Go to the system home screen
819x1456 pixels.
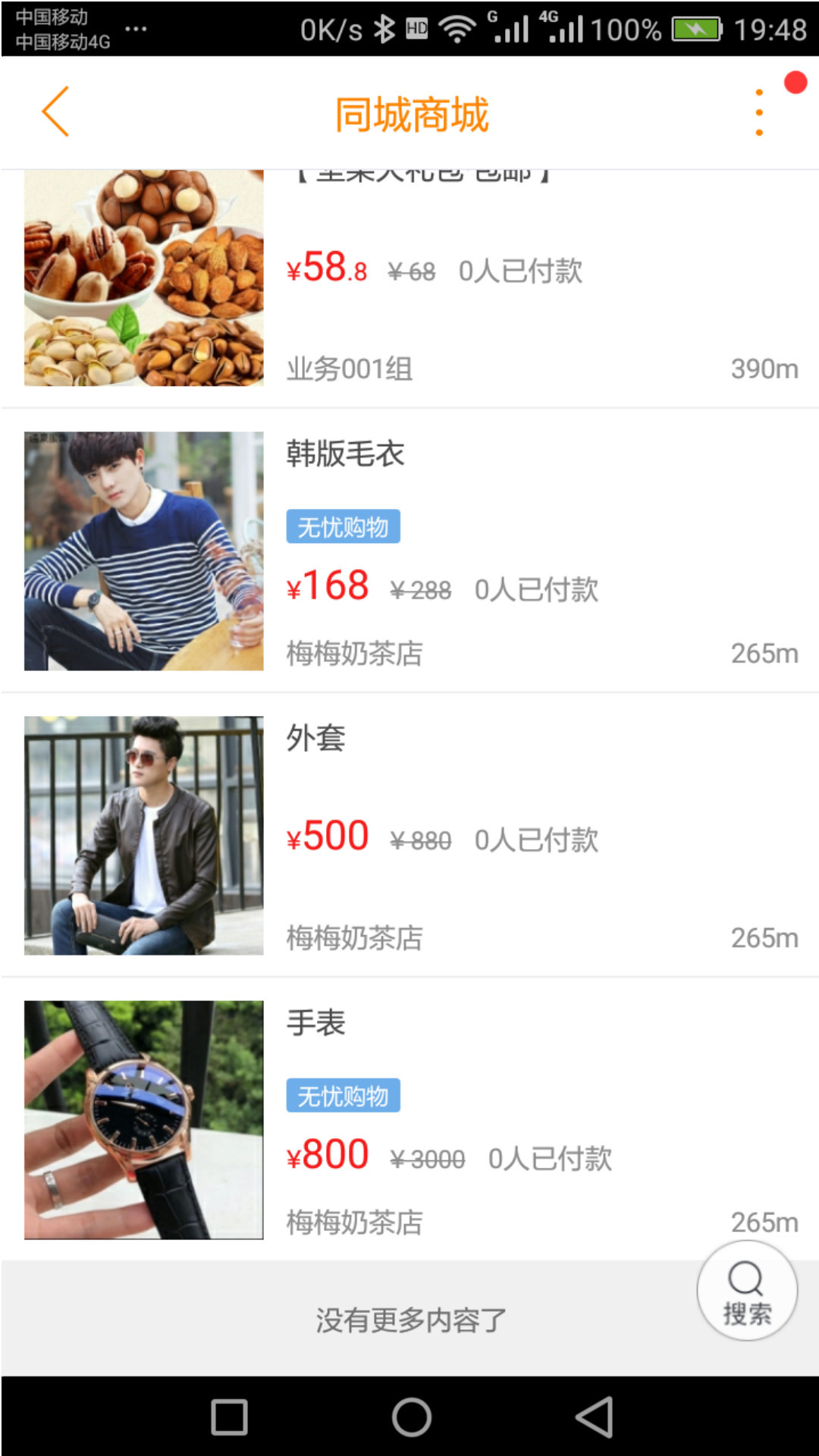point(411,1417)
